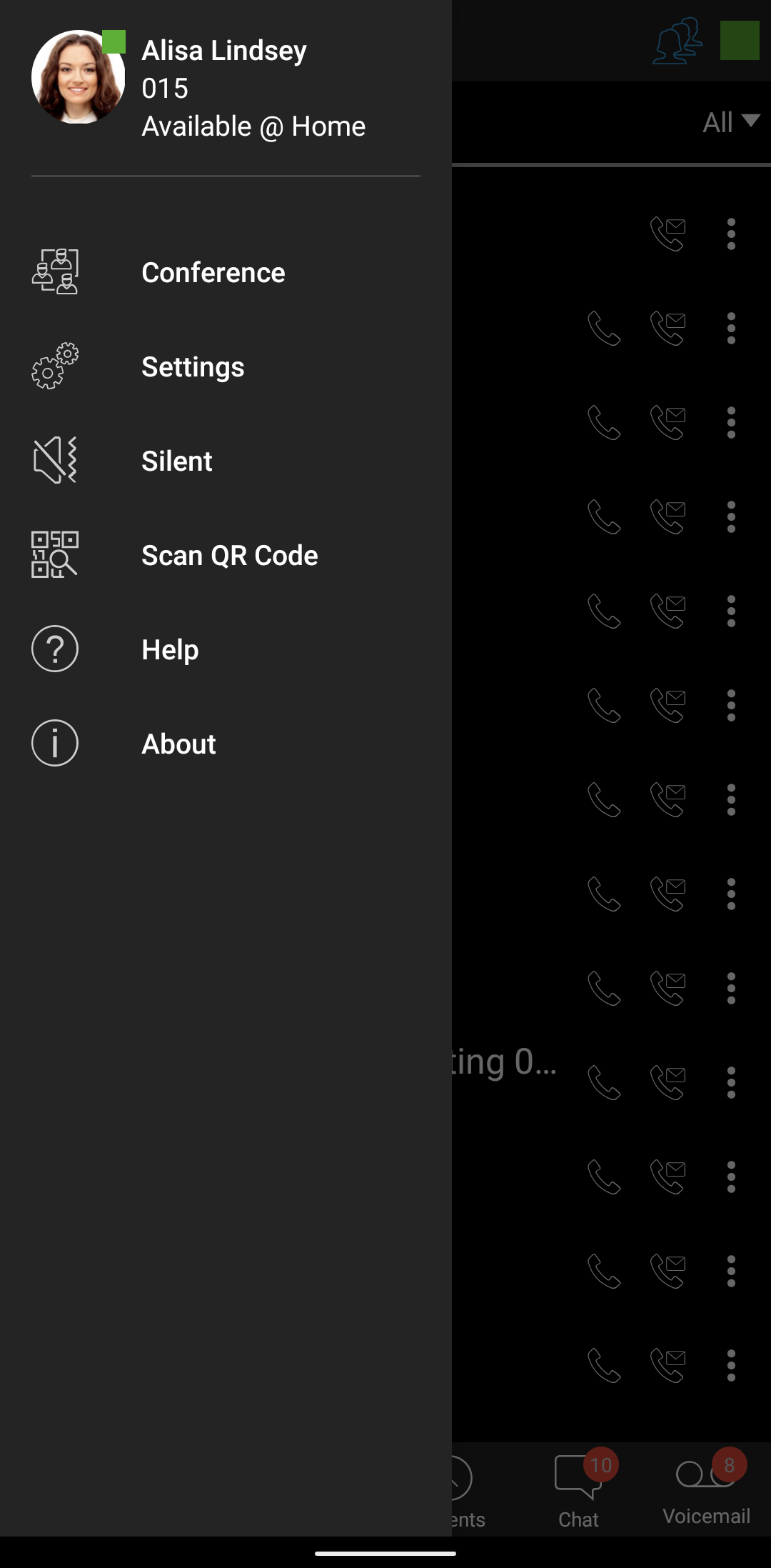Open the About page

pos(226,744)
